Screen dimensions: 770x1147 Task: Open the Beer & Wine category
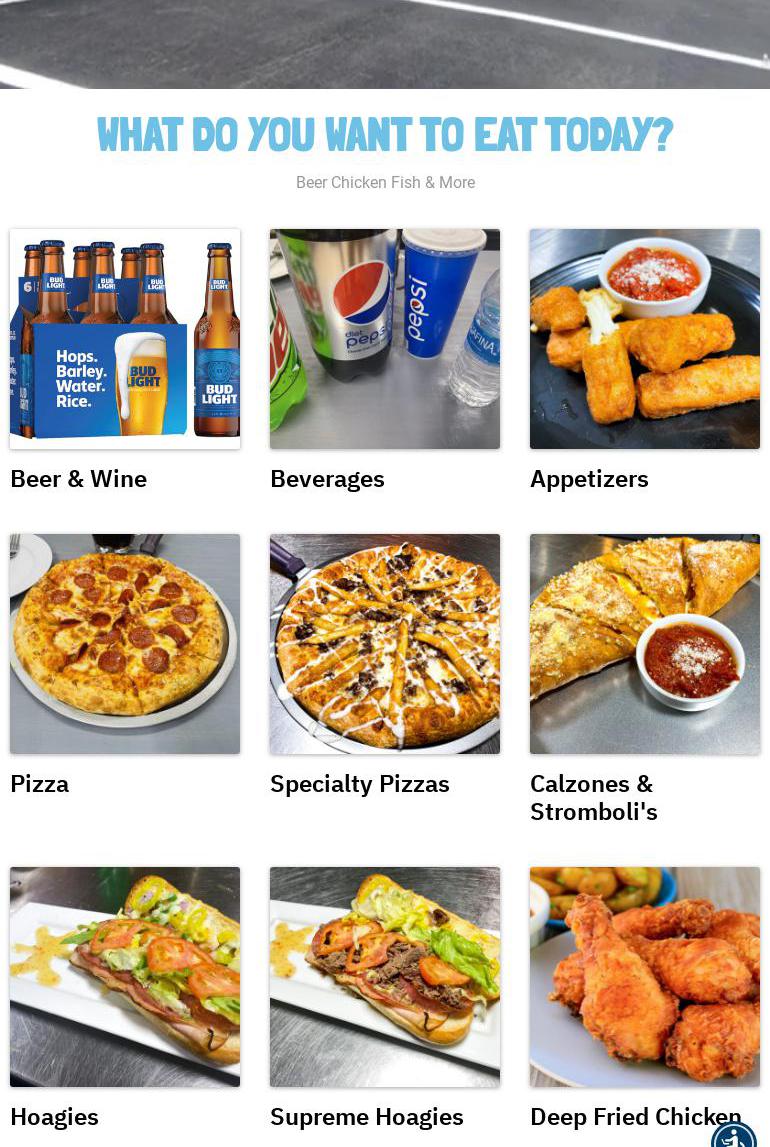pyautogui.click(x=124, y=339)
